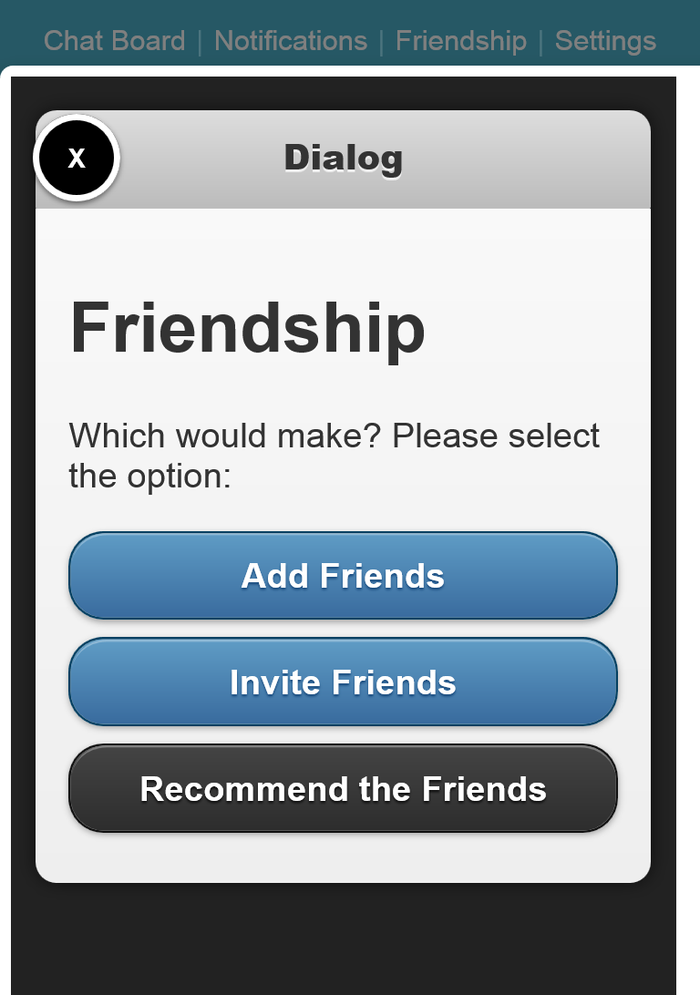
Task: Open Settings from the top bar
Action: click(x=605, y=41)
